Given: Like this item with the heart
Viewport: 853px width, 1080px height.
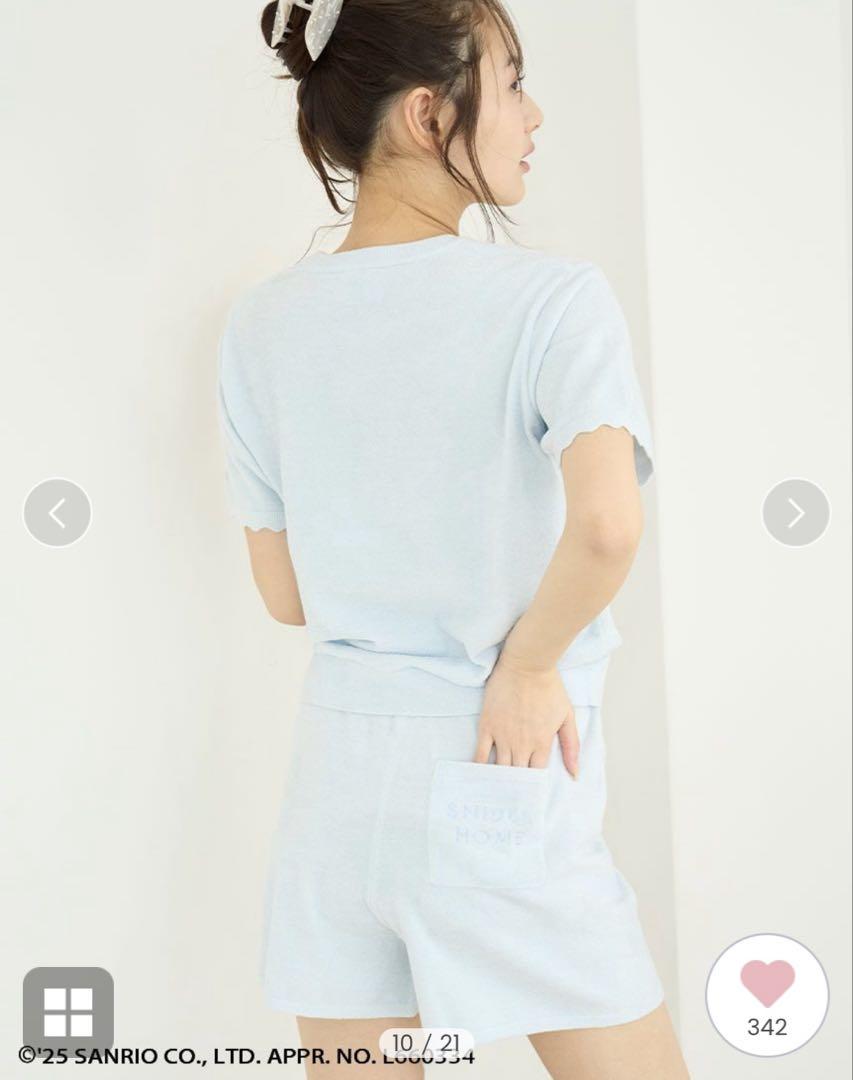Looking at the screenshot, I should (767, 983).
